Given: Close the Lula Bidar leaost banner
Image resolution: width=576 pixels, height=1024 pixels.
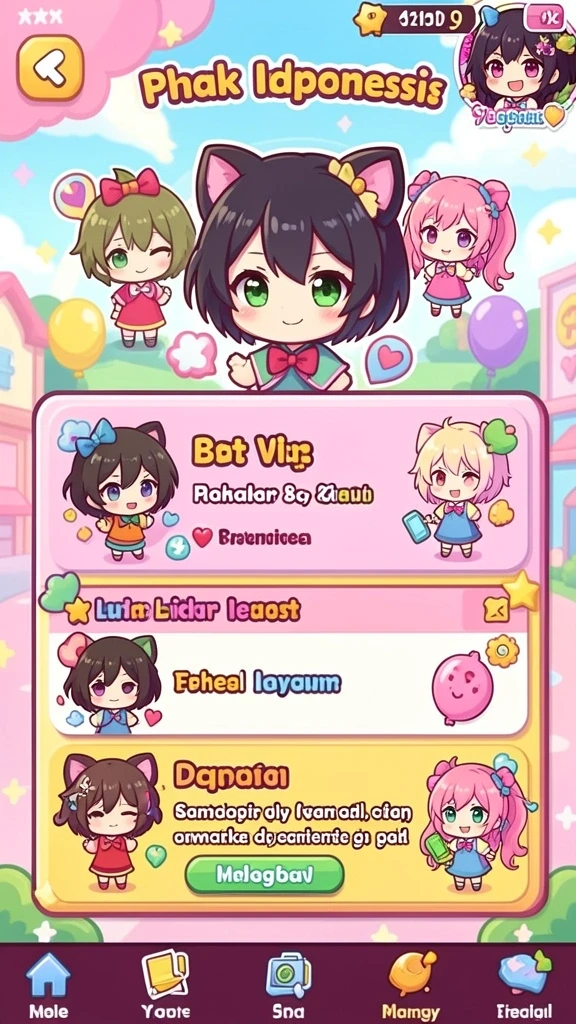Looking at the screenshot, I should point(496,609).
